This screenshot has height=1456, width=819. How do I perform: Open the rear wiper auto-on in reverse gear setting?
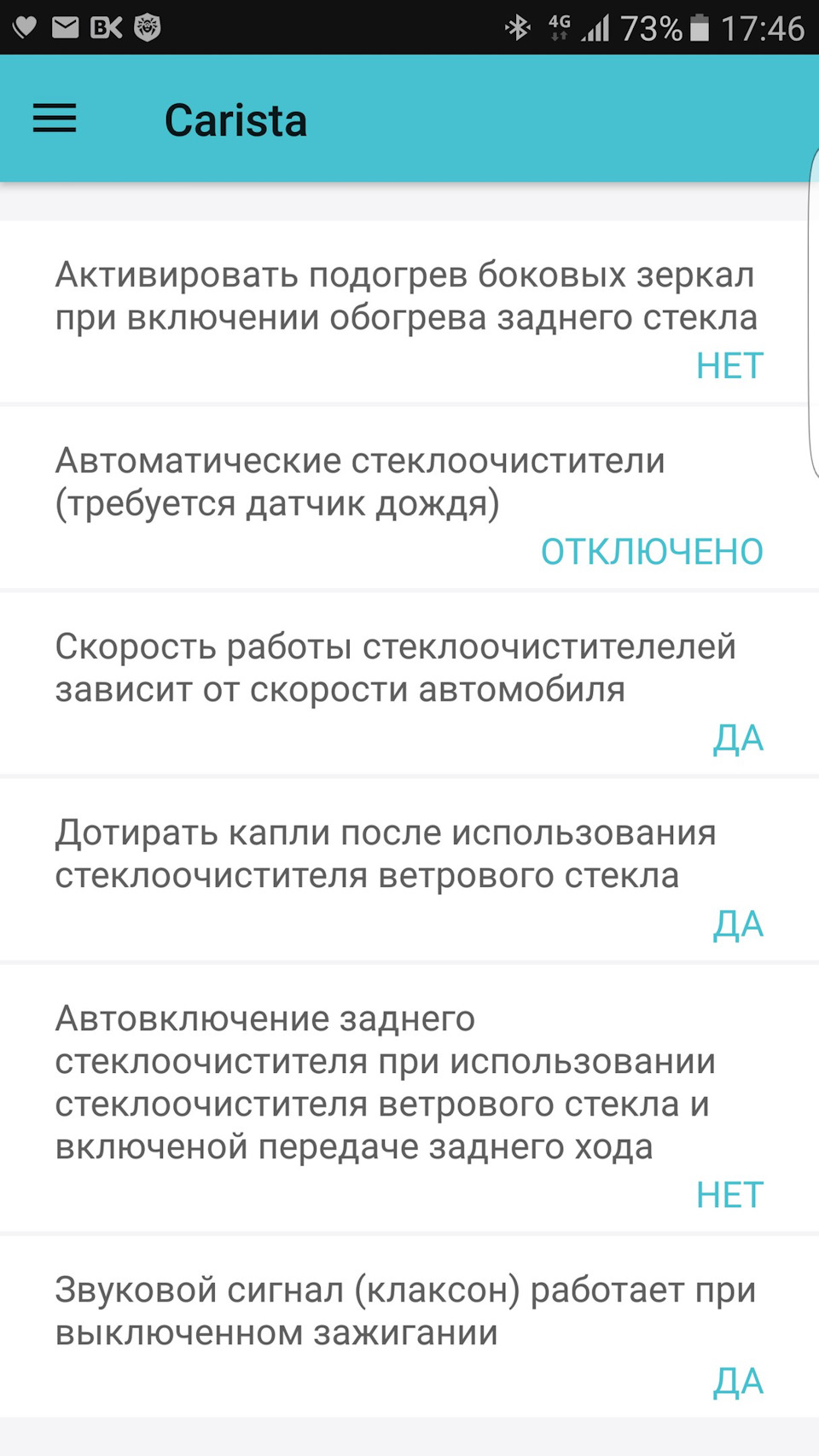[x=409, y=1099]
